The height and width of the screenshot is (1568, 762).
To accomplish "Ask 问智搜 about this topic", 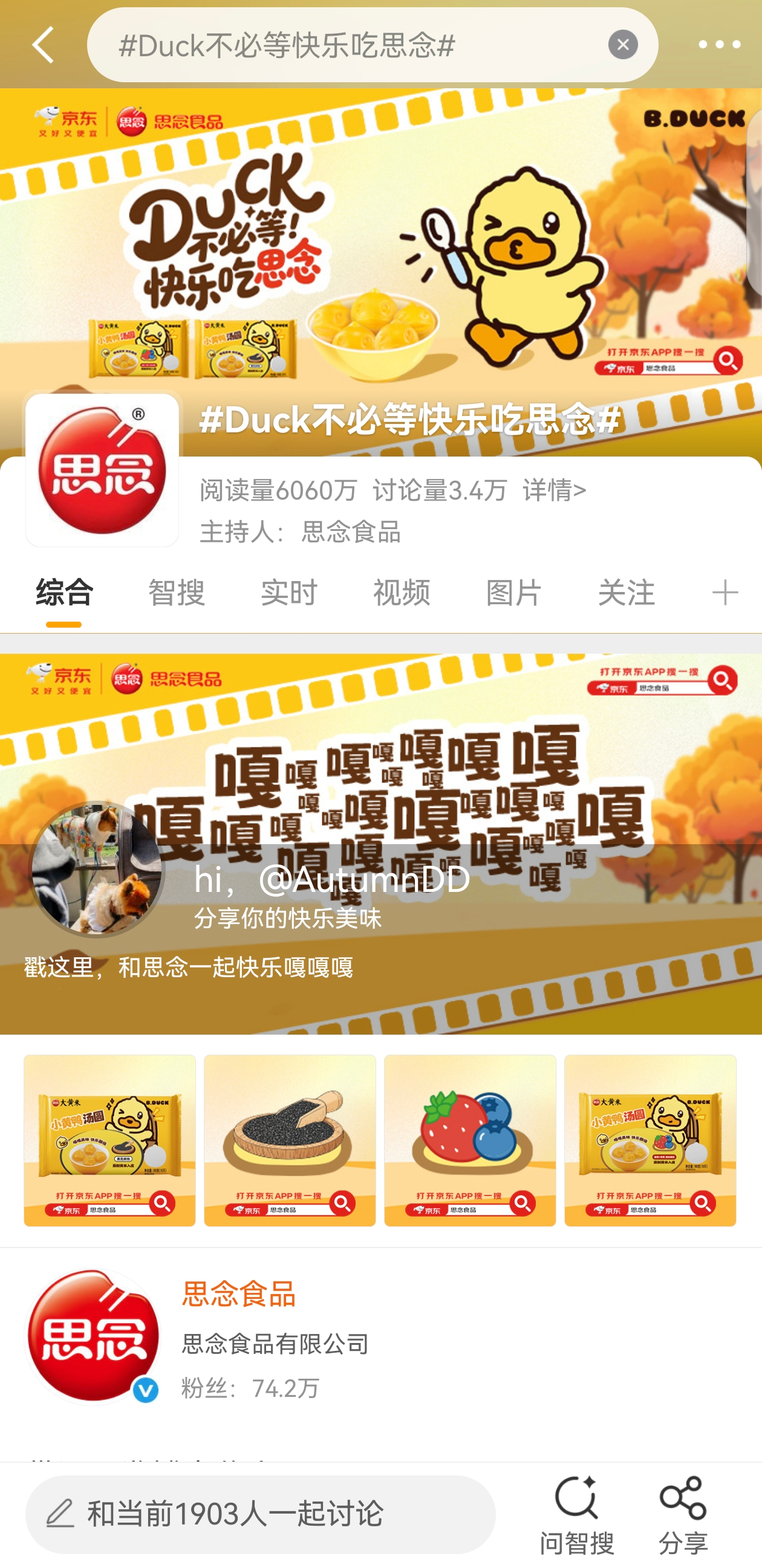I will point(576,1514).
